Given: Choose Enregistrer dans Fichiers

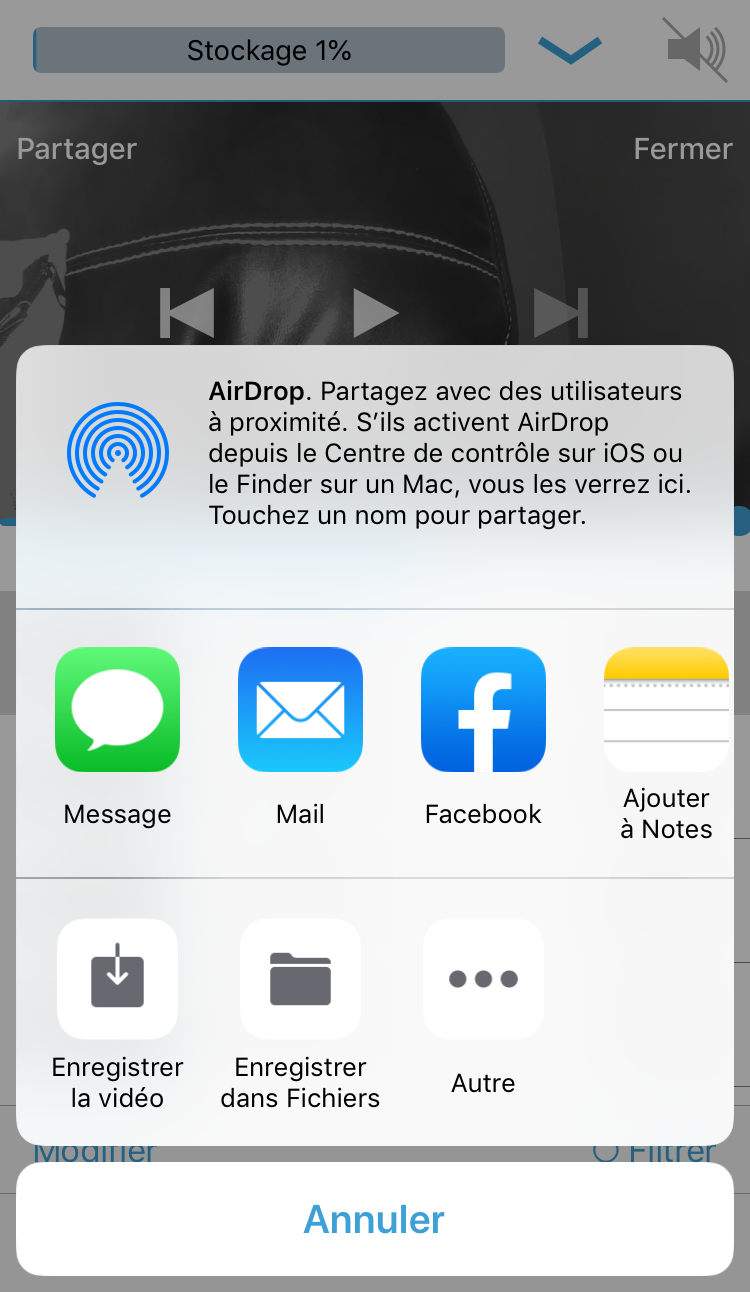Looking at the screenshot, I should pyautogui.click(x=300, y=979).
